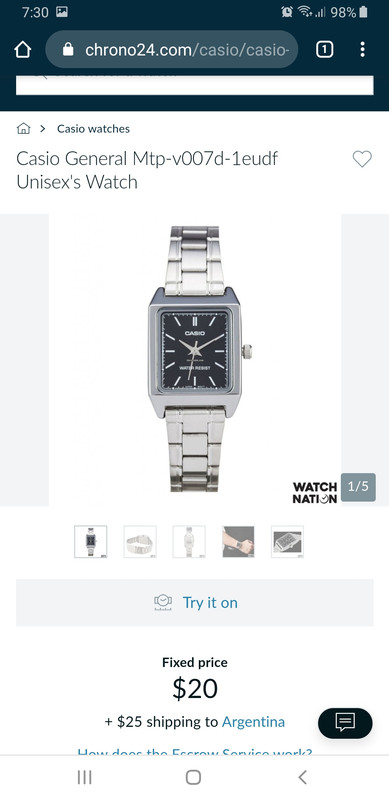
Task: Select the fourth thumbnail, watch on wrist
Action: click(238, 542)
